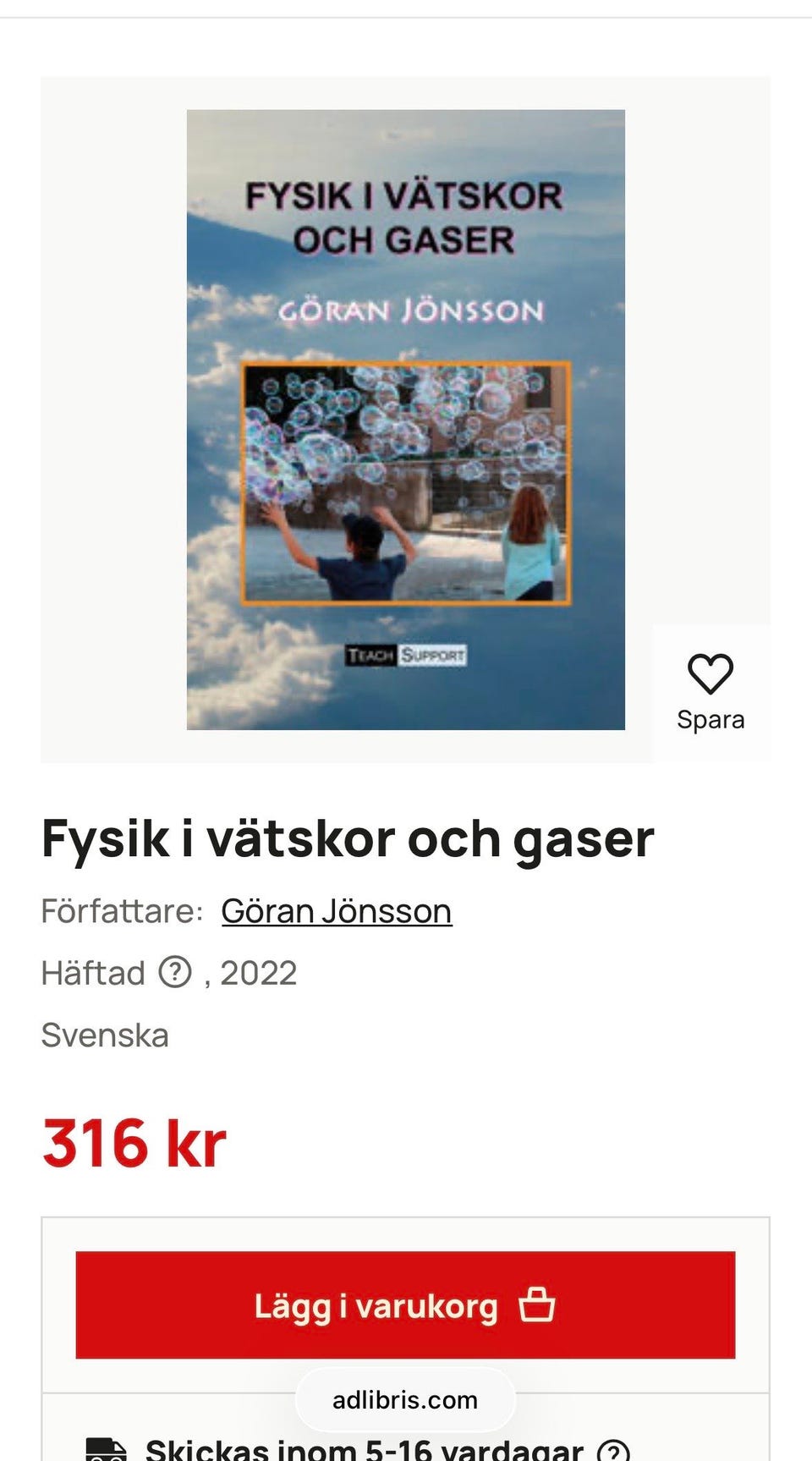Image resolution: width=812 pixels, height=1461 pixels.
Task: Click the heart icon to save the book
Action: click(x=711, y=675)
